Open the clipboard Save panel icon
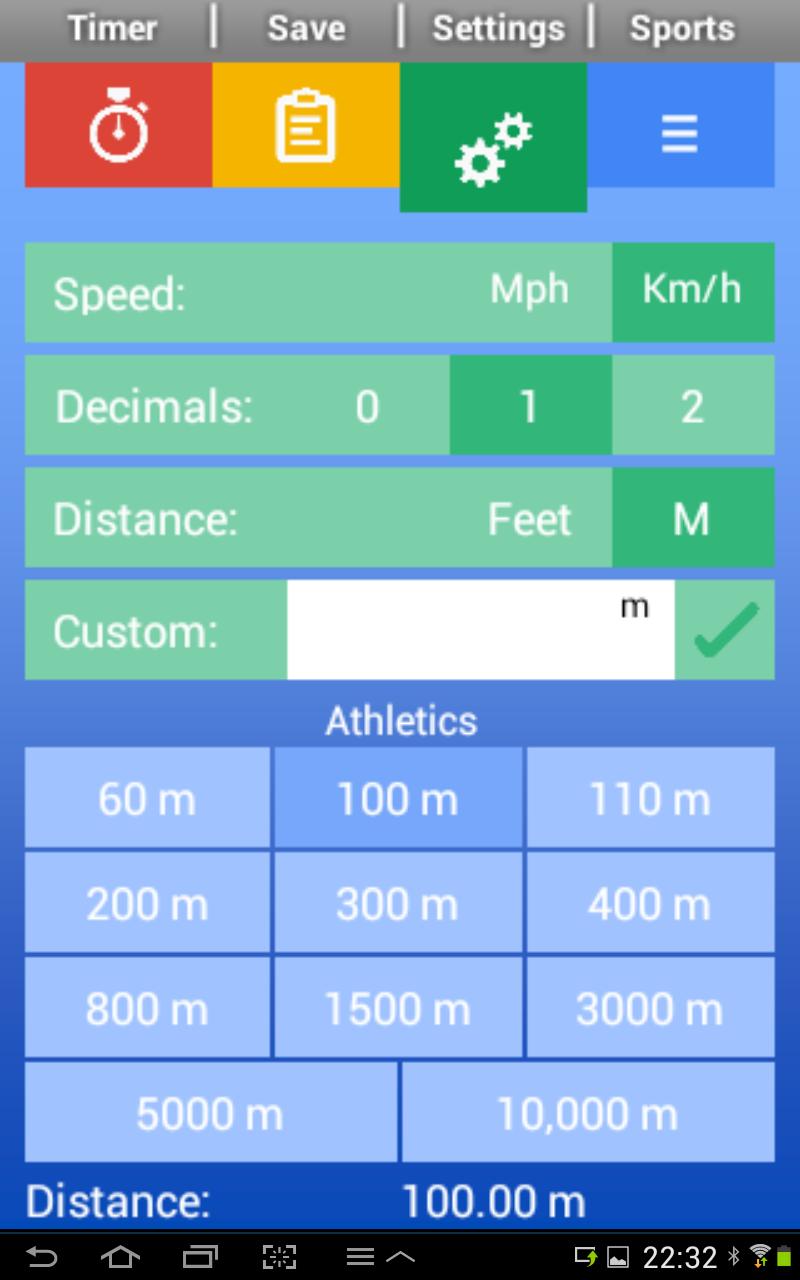 click(305, 124)
